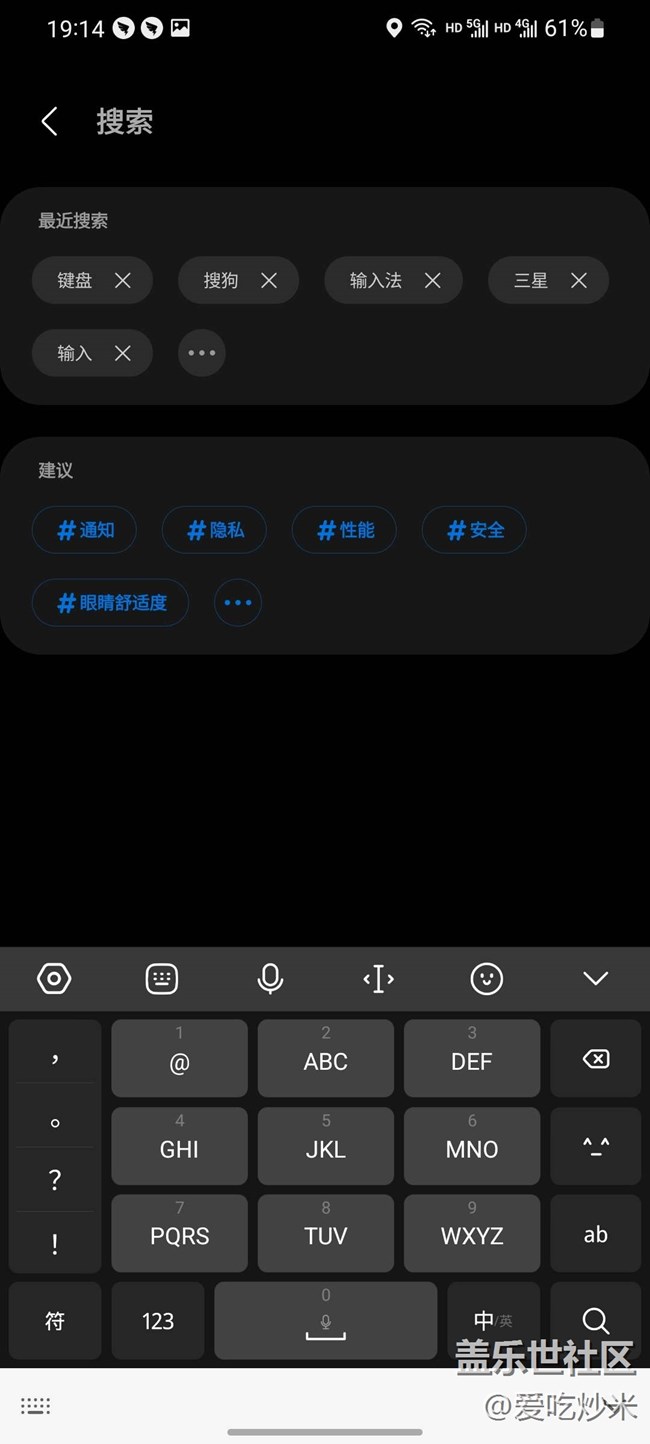Choose the #隐私 suggestion chip
The image size is (650, 1444).
click(x=215, y=530)
